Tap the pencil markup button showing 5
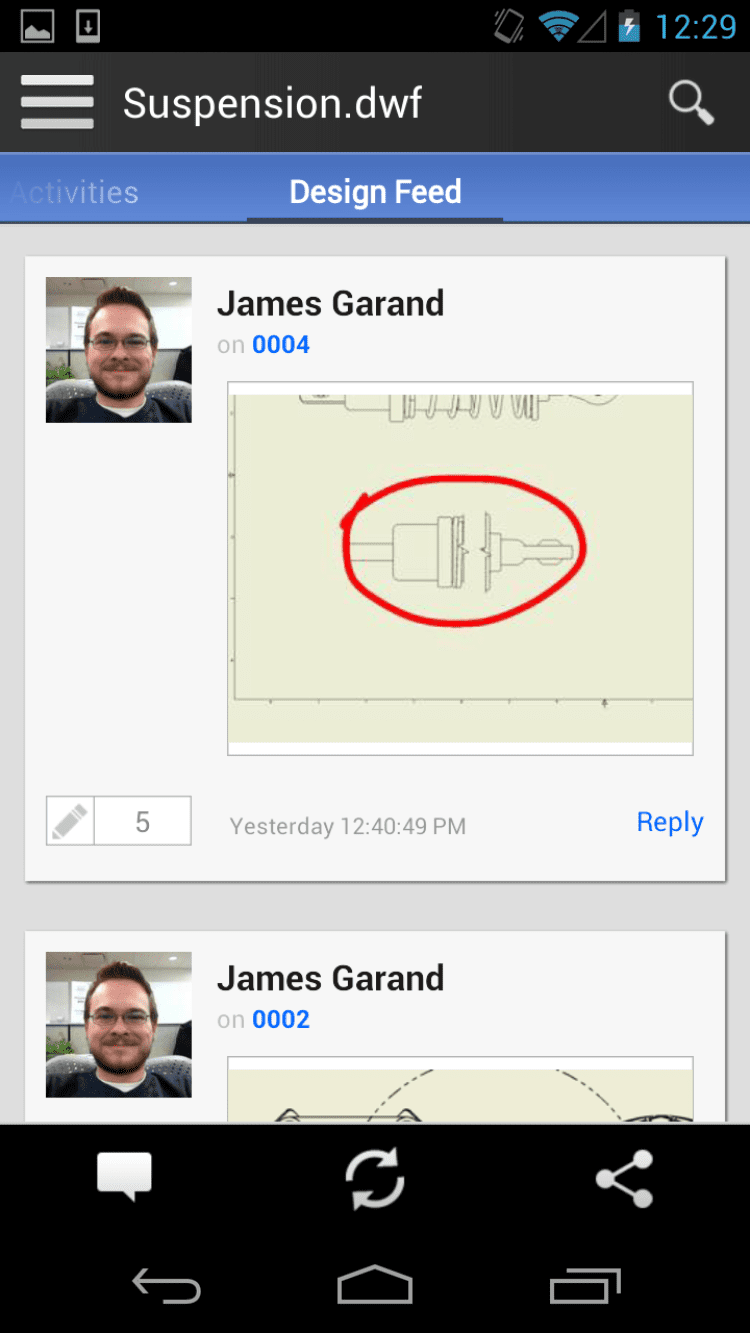Image resolution: width=750 pixels, height=1333 pixels. pyautogui.click(x=118, y=821)
